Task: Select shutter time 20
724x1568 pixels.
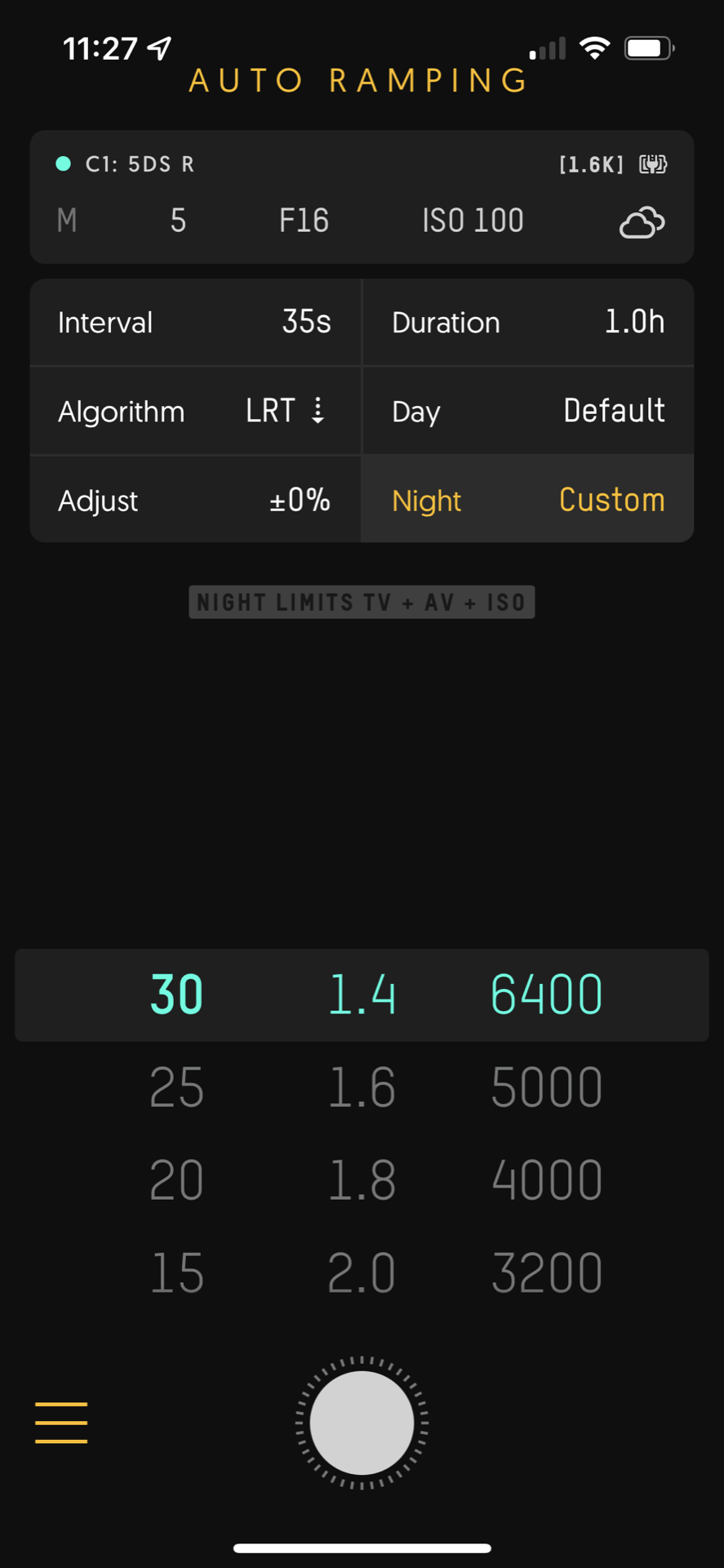Action: tap(176, 1180)
